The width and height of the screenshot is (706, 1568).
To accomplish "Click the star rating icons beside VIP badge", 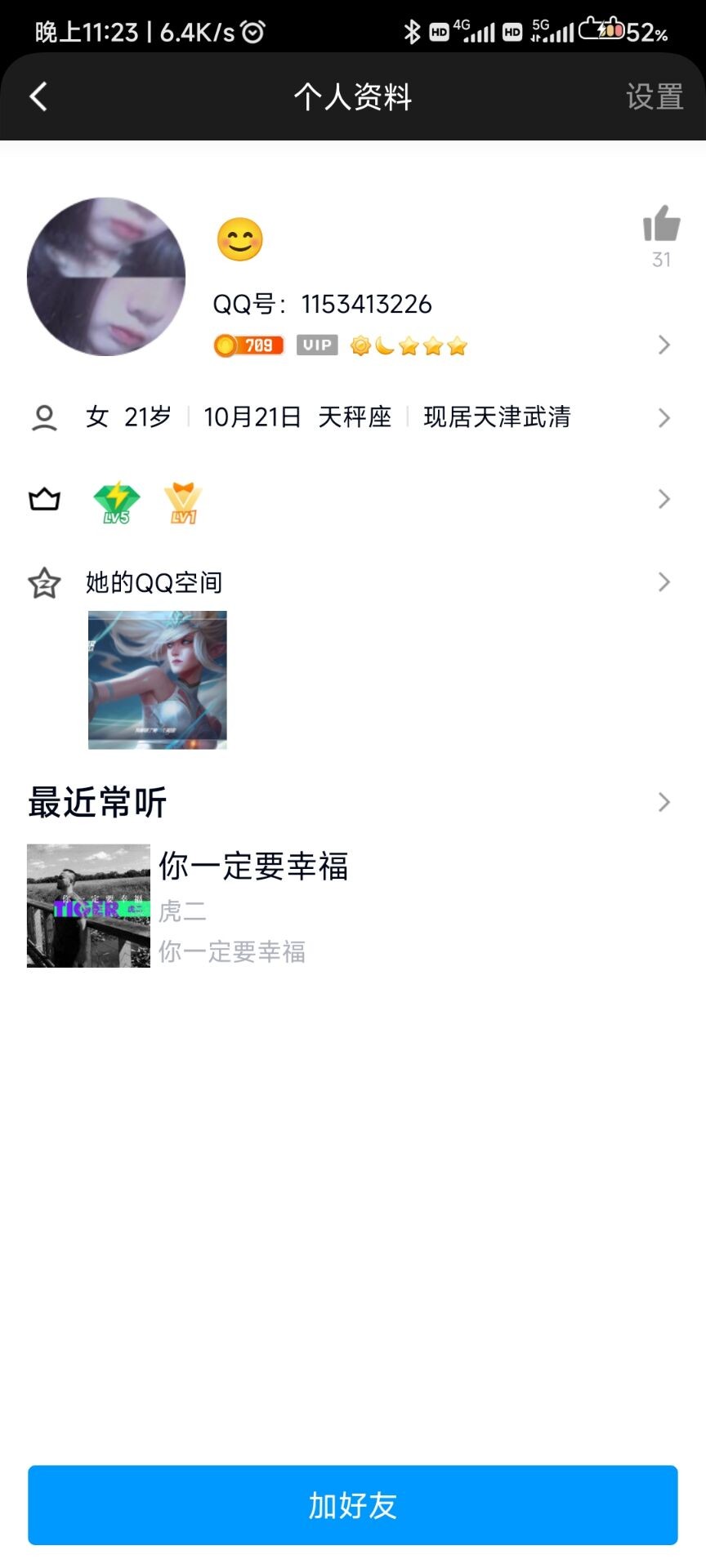I will coord(432,346).
